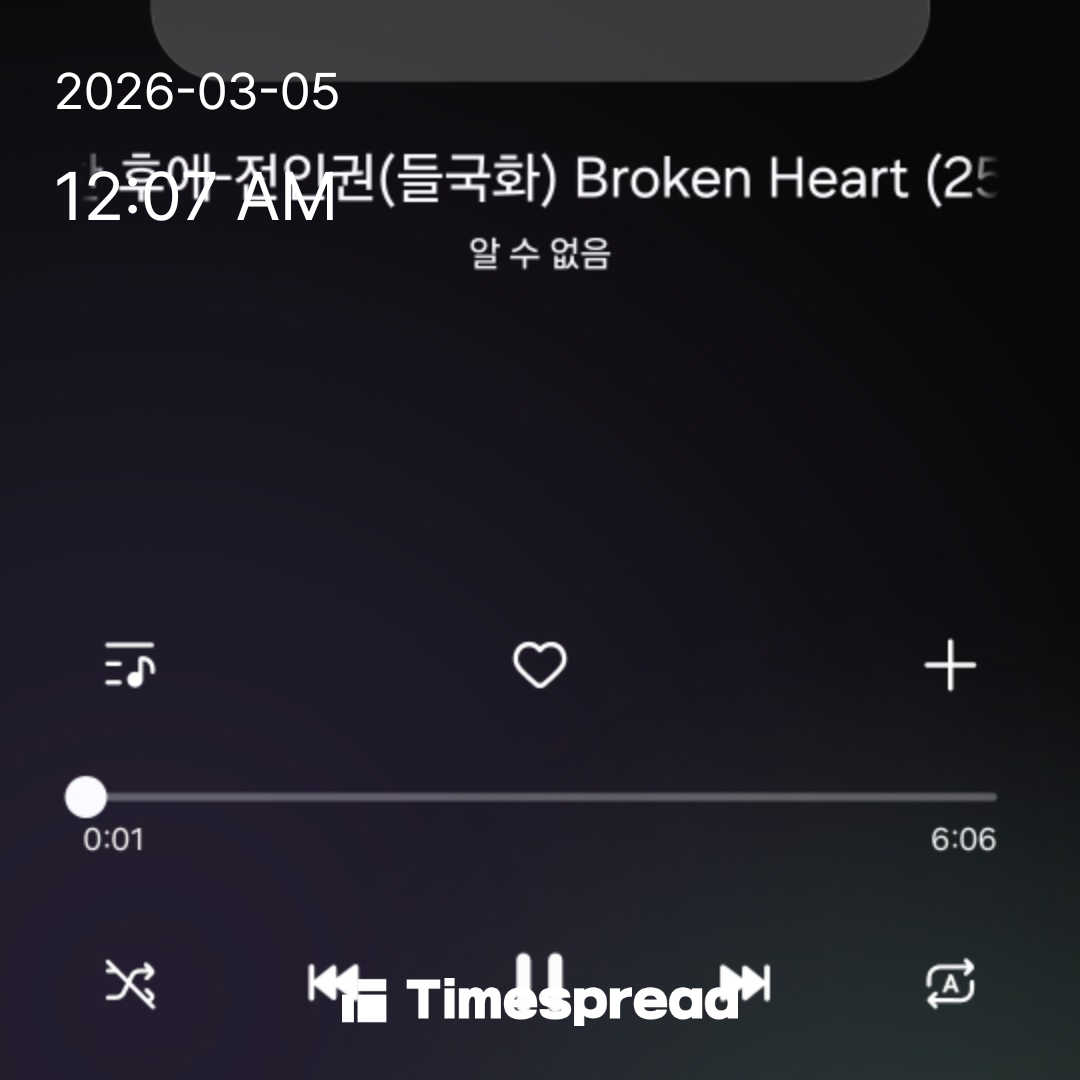This screenshot has height=1080, width=1080.
Task: Like this song with the heart
Action: point(539,666)
